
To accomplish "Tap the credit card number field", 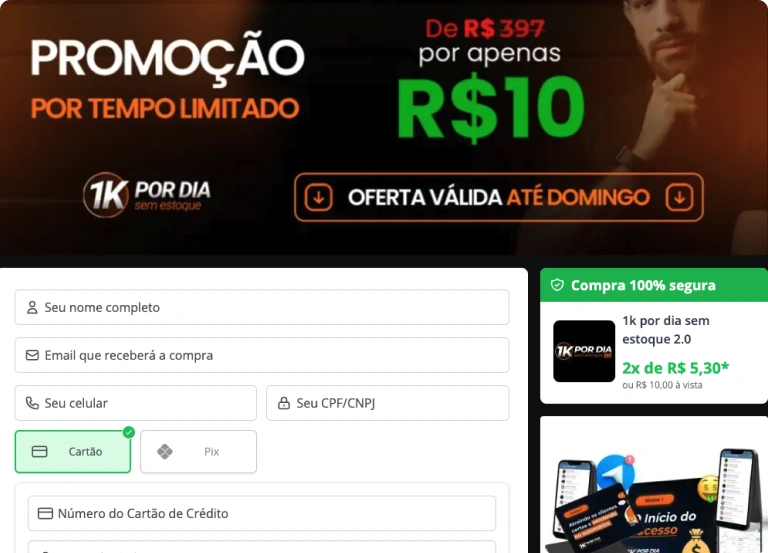I will click(262, 513).
